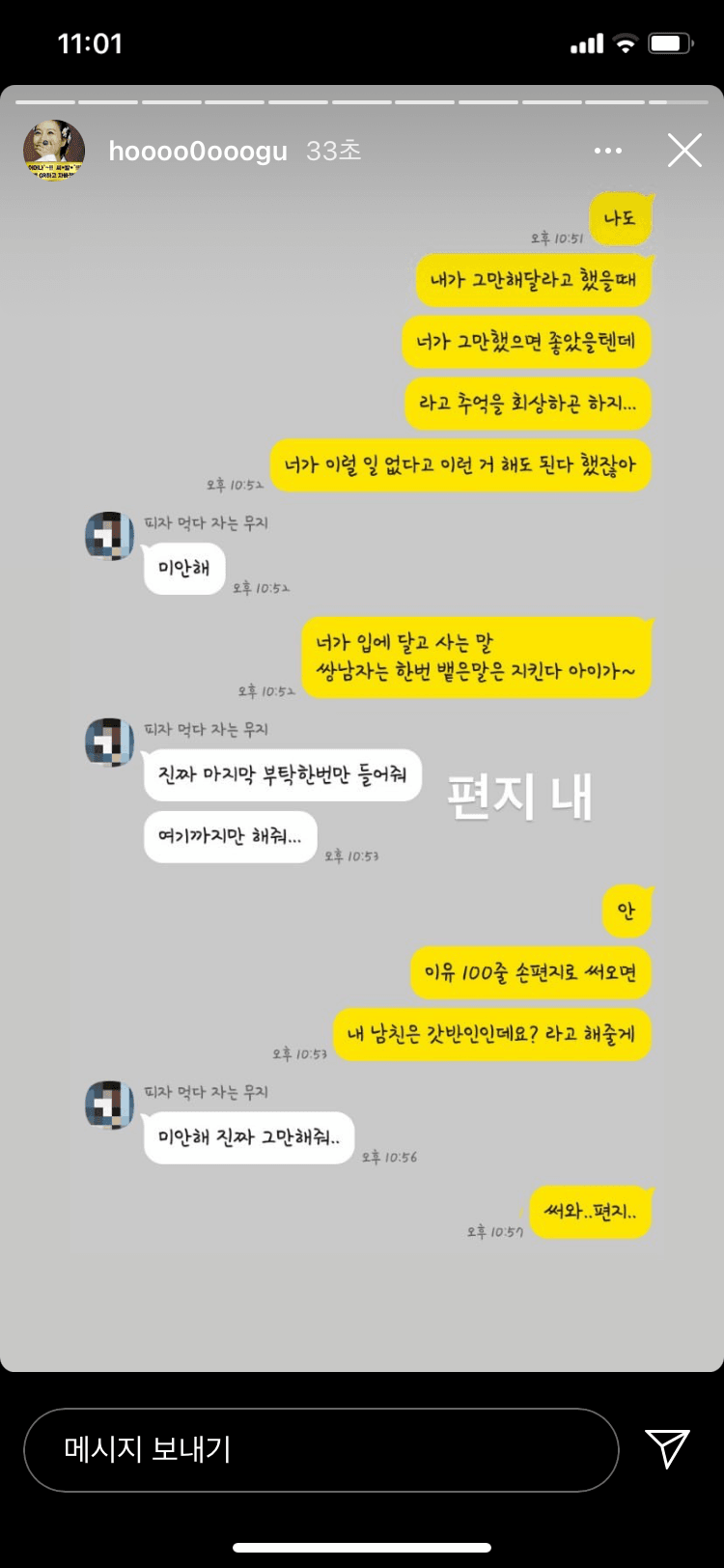Close the story viewer
The width and height of the screenshot is (724, 1568).
(684, 151)
